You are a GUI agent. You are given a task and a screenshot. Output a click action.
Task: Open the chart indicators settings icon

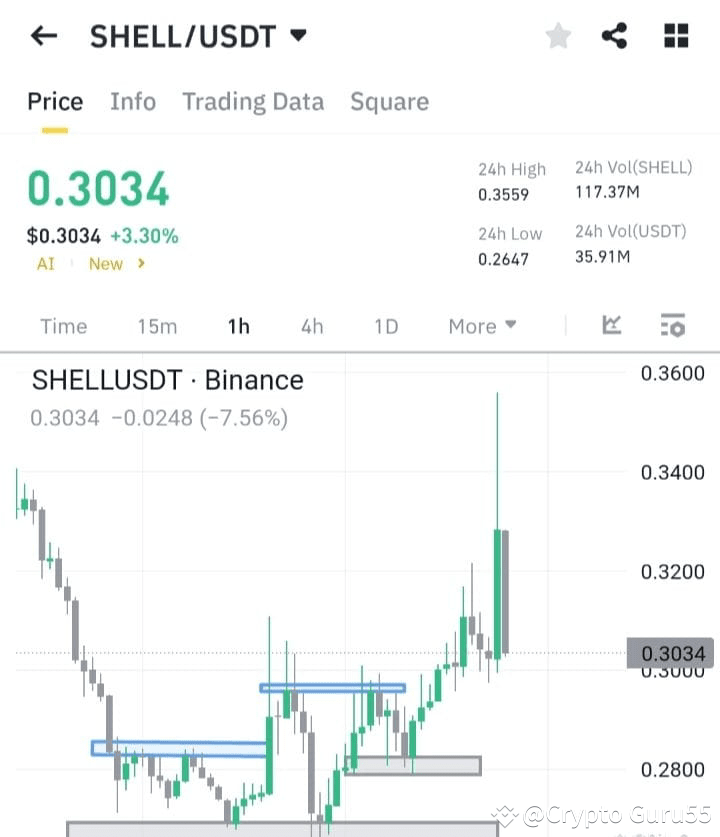click(x=672, y=326)
